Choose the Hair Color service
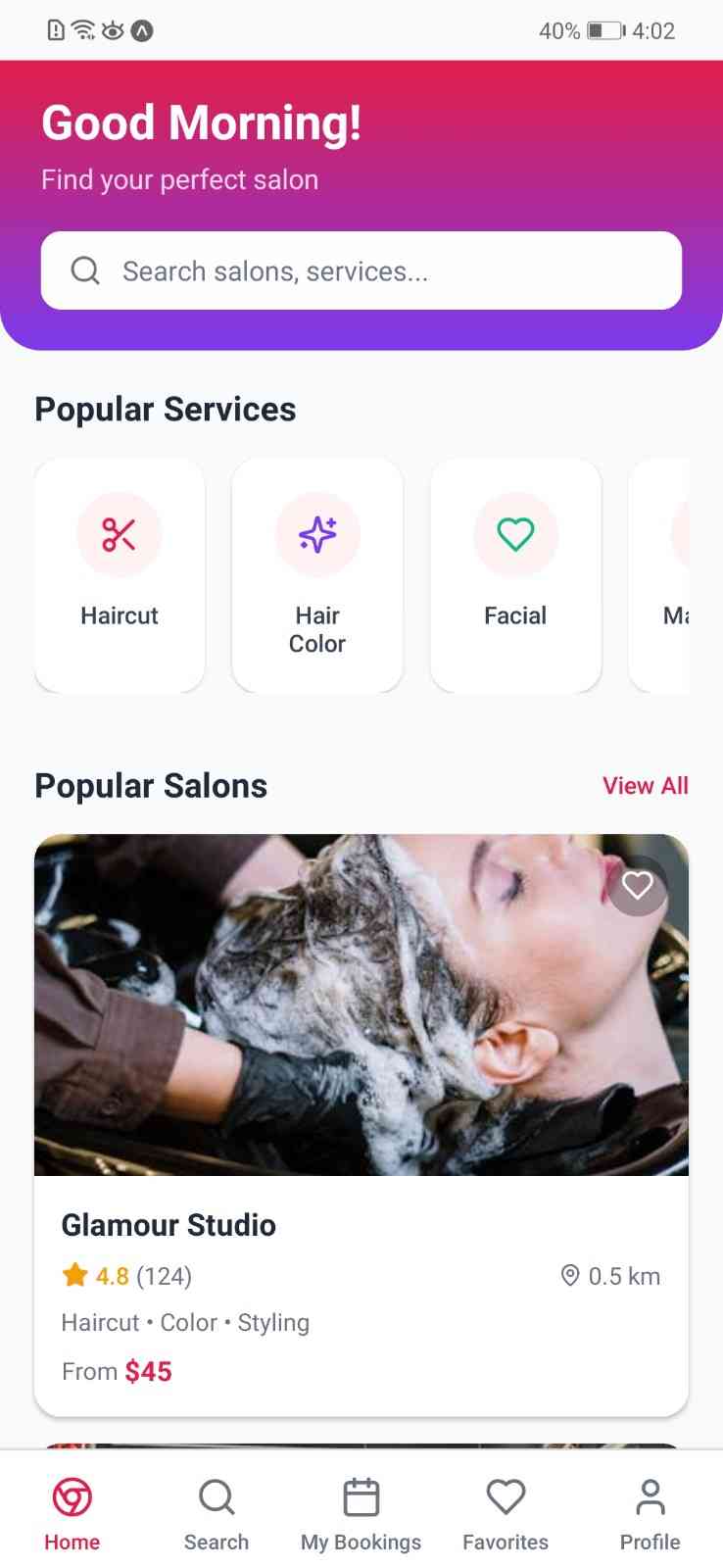Image resolution: width=723 pixels, height=1568 pixels. pos(317,575)
